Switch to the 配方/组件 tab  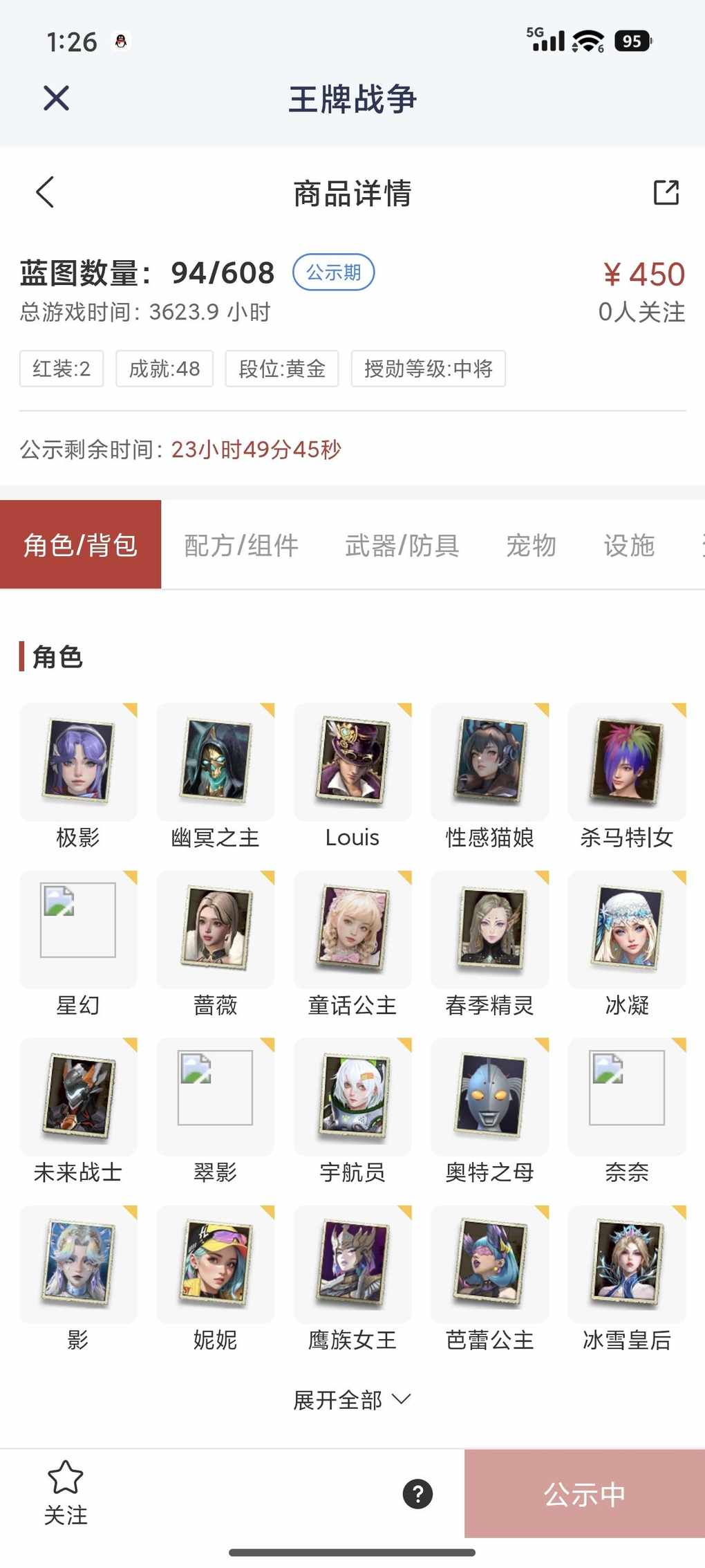click(x=241, y=546)
